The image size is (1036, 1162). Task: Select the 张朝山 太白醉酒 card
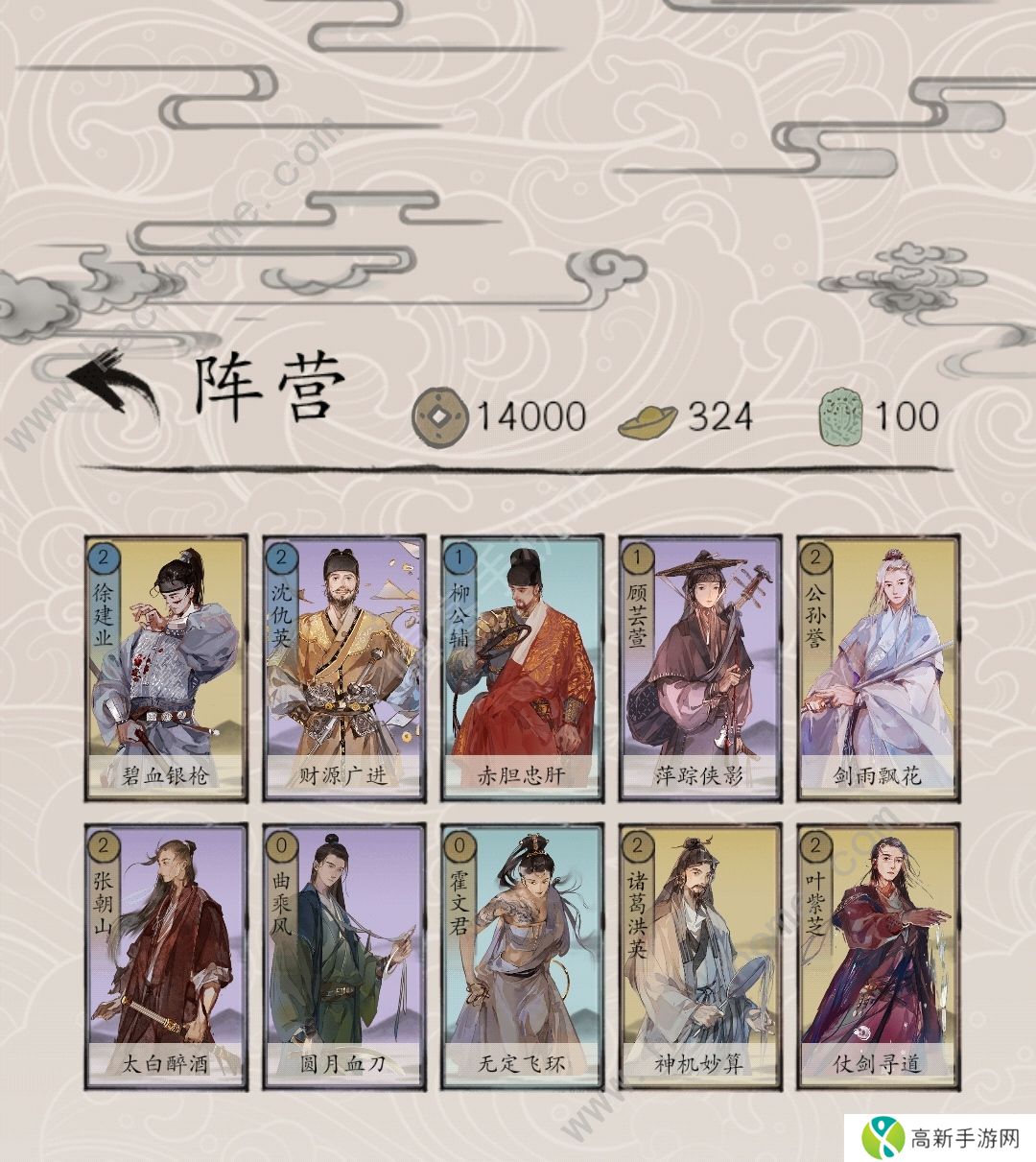pyautogui.click(x=165, y=955)
